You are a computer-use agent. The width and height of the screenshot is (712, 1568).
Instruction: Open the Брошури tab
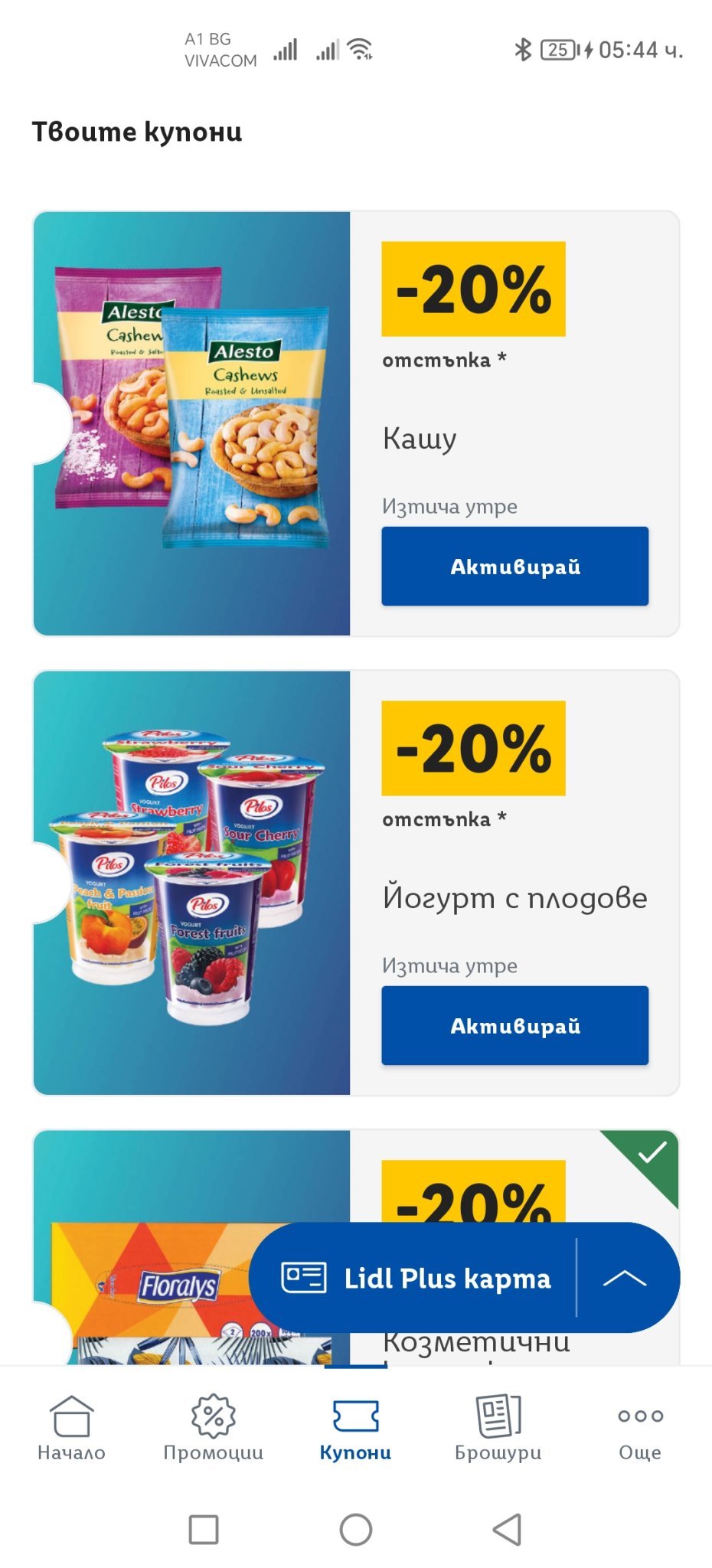(498, 1428)
